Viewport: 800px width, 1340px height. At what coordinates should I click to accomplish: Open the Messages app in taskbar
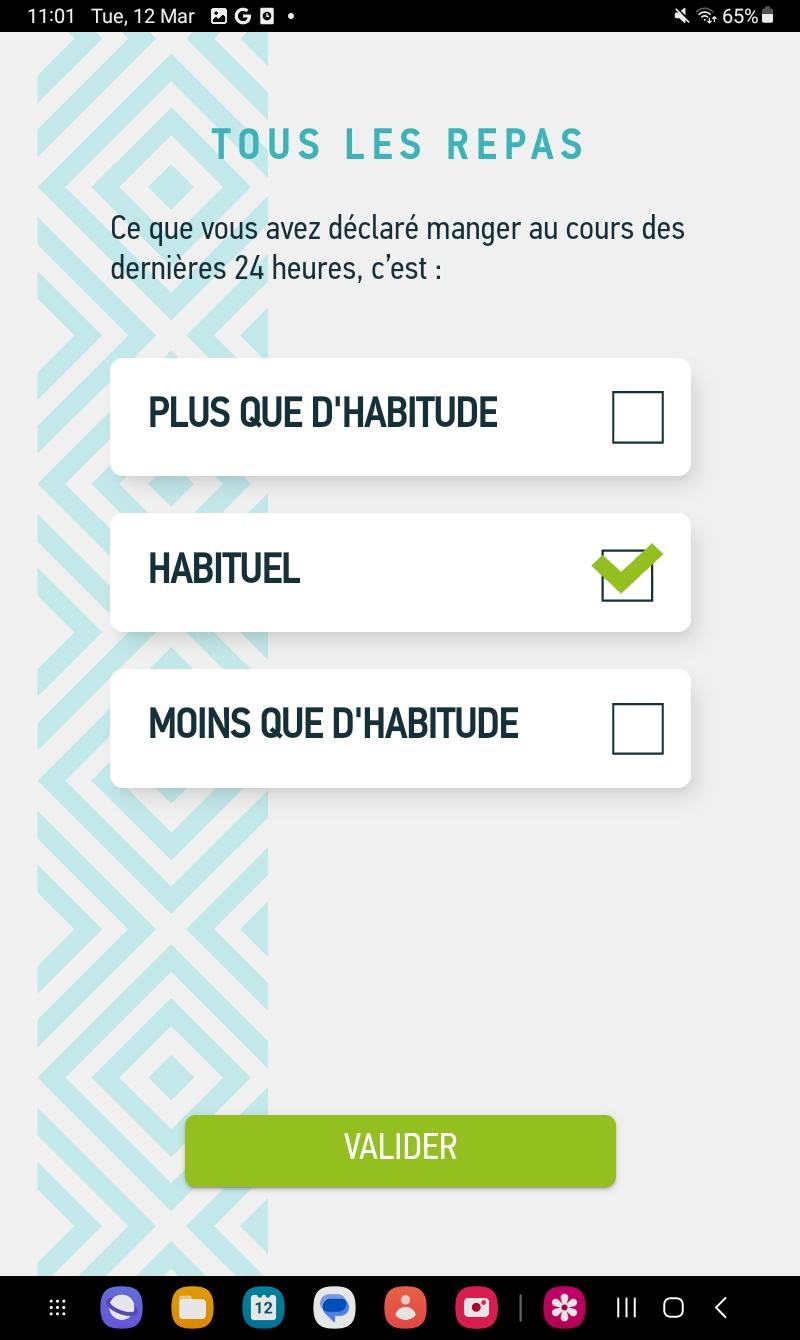point(334,1307)
